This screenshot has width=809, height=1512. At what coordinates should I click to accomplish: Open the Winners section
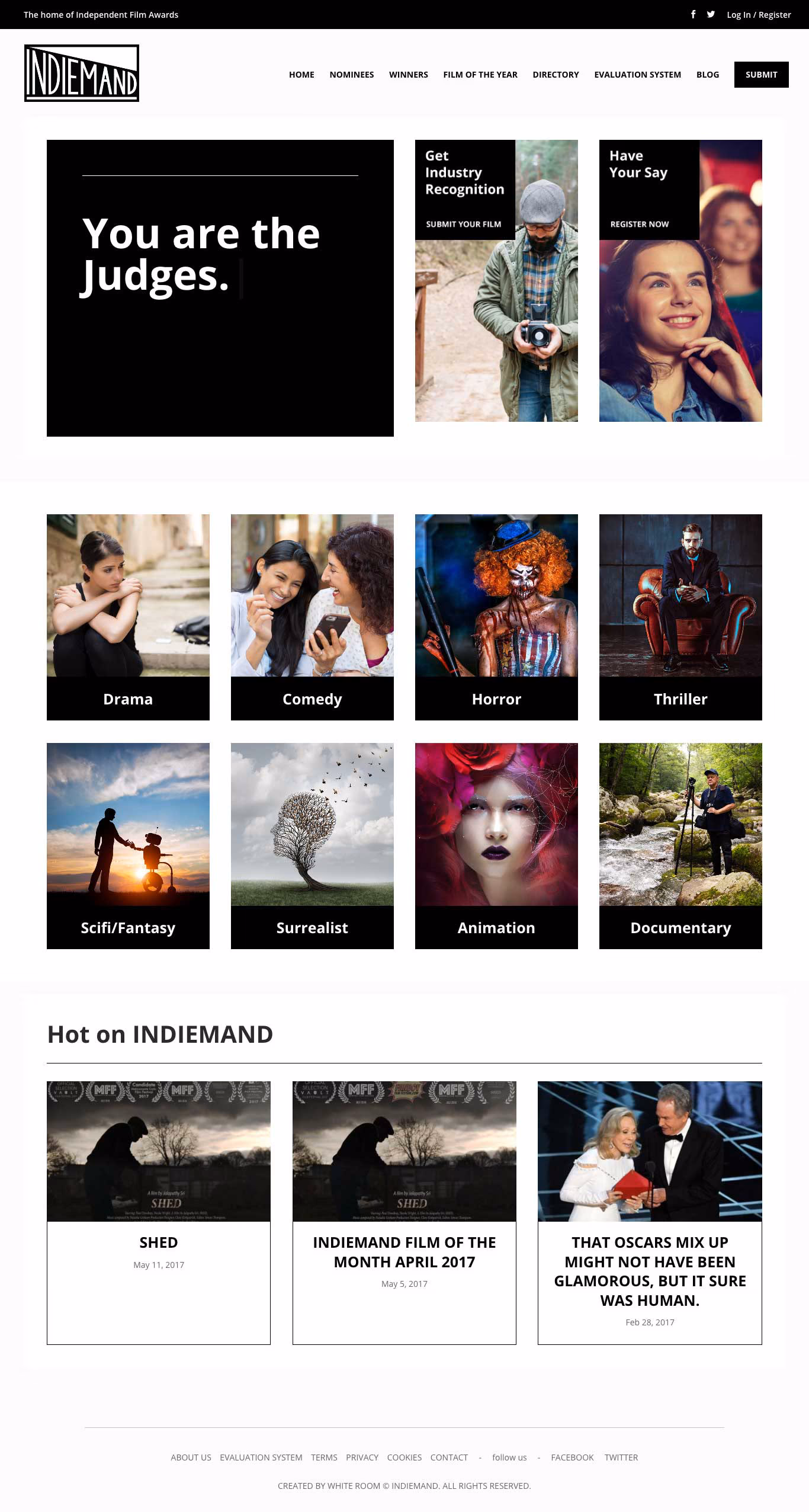click(408, 75)
